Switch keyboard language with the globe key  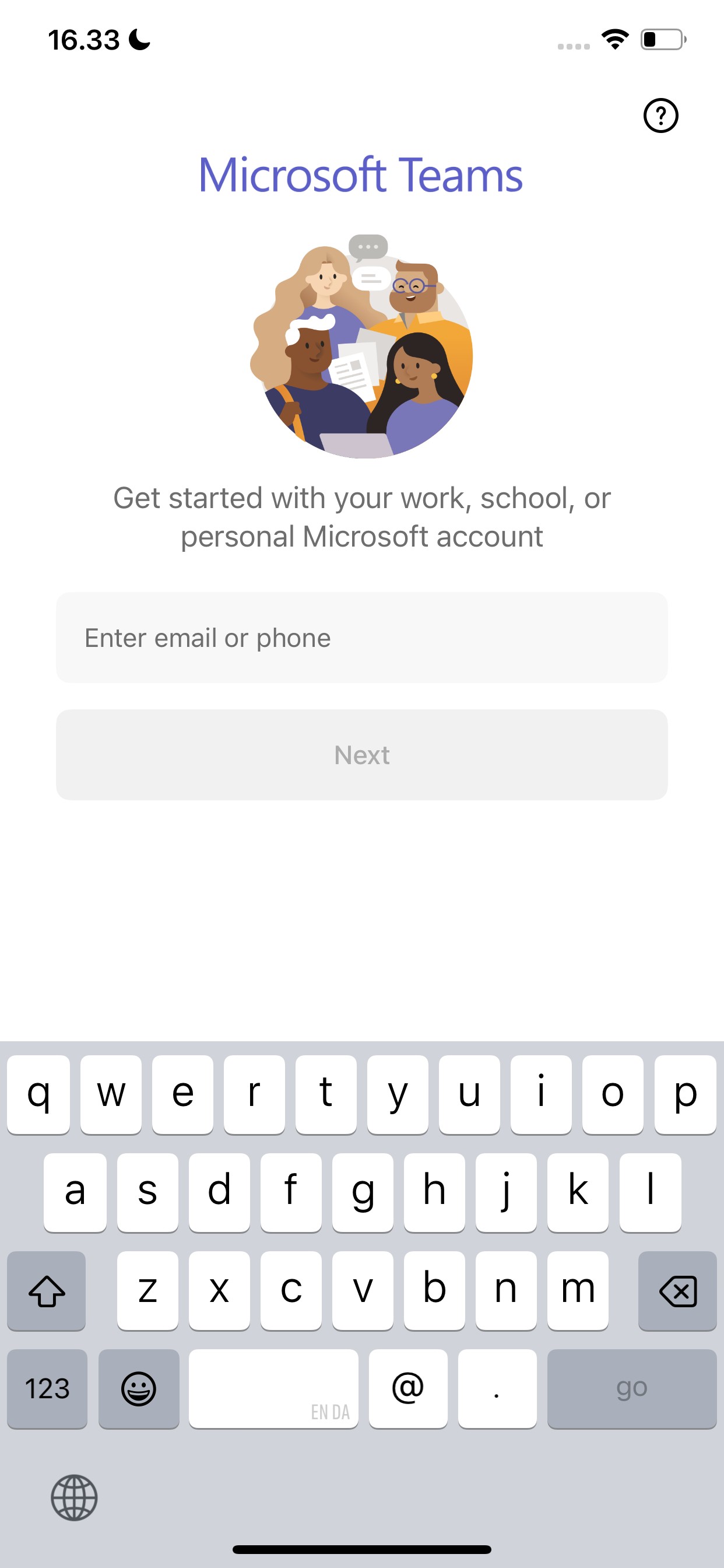tap(74, 1497)
